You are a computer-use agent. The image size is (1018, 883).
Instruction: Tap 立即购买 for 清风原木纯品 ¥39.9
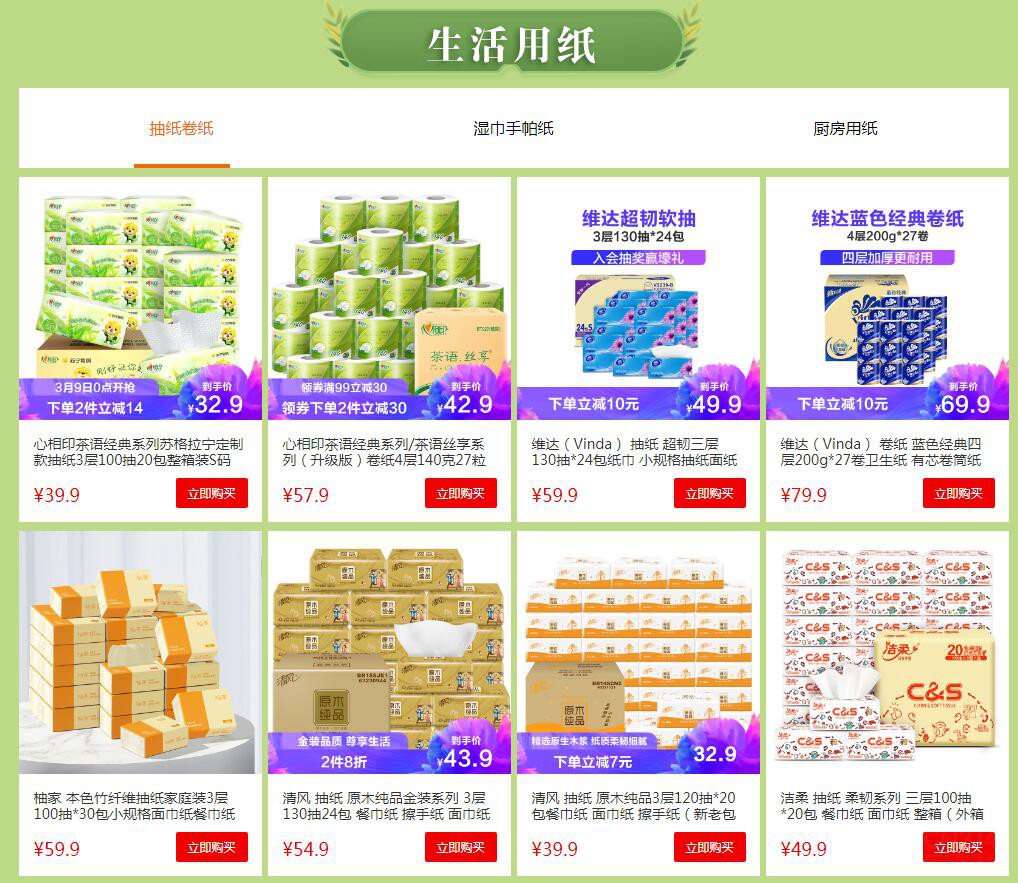709,847
